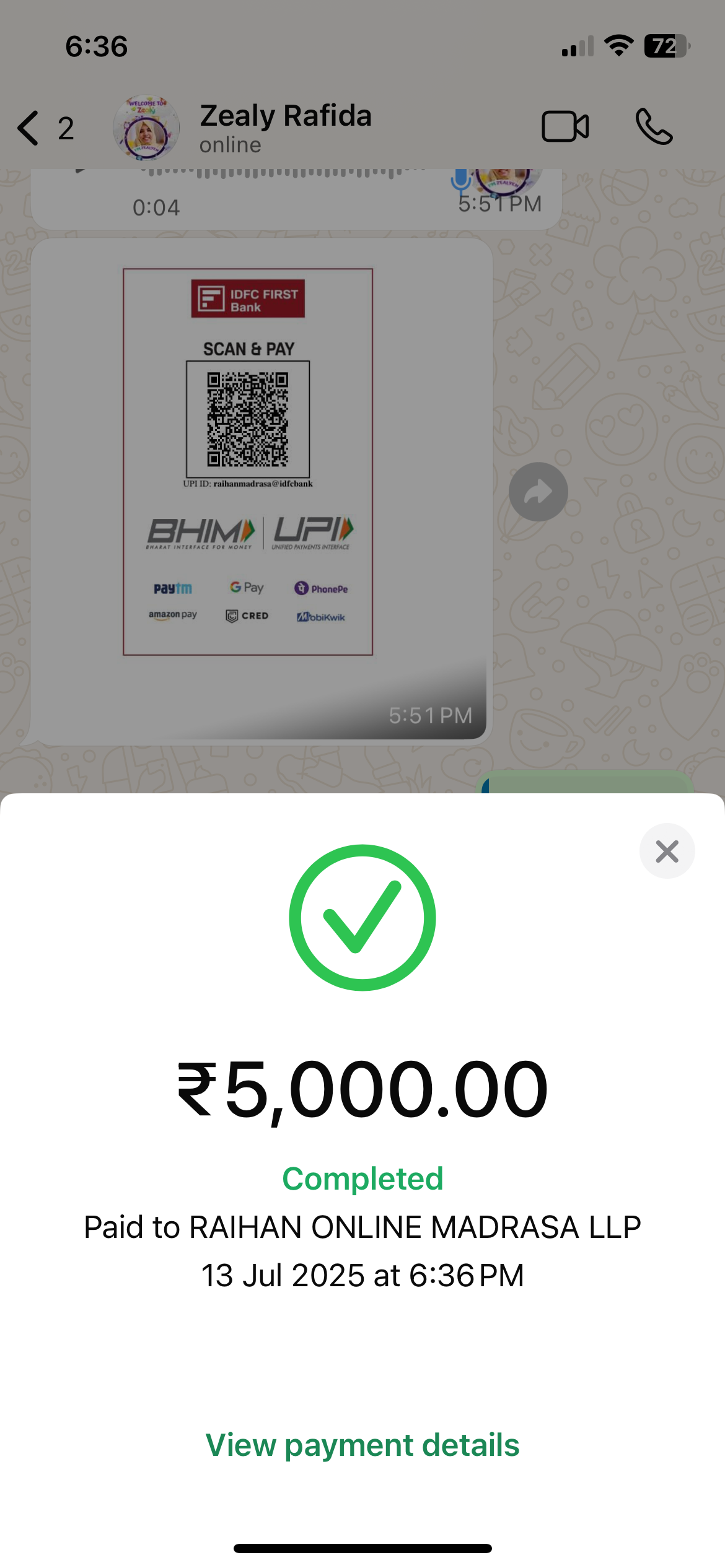Open View payment details
Screen dimensions: 725x1568
pos(362,1445)
